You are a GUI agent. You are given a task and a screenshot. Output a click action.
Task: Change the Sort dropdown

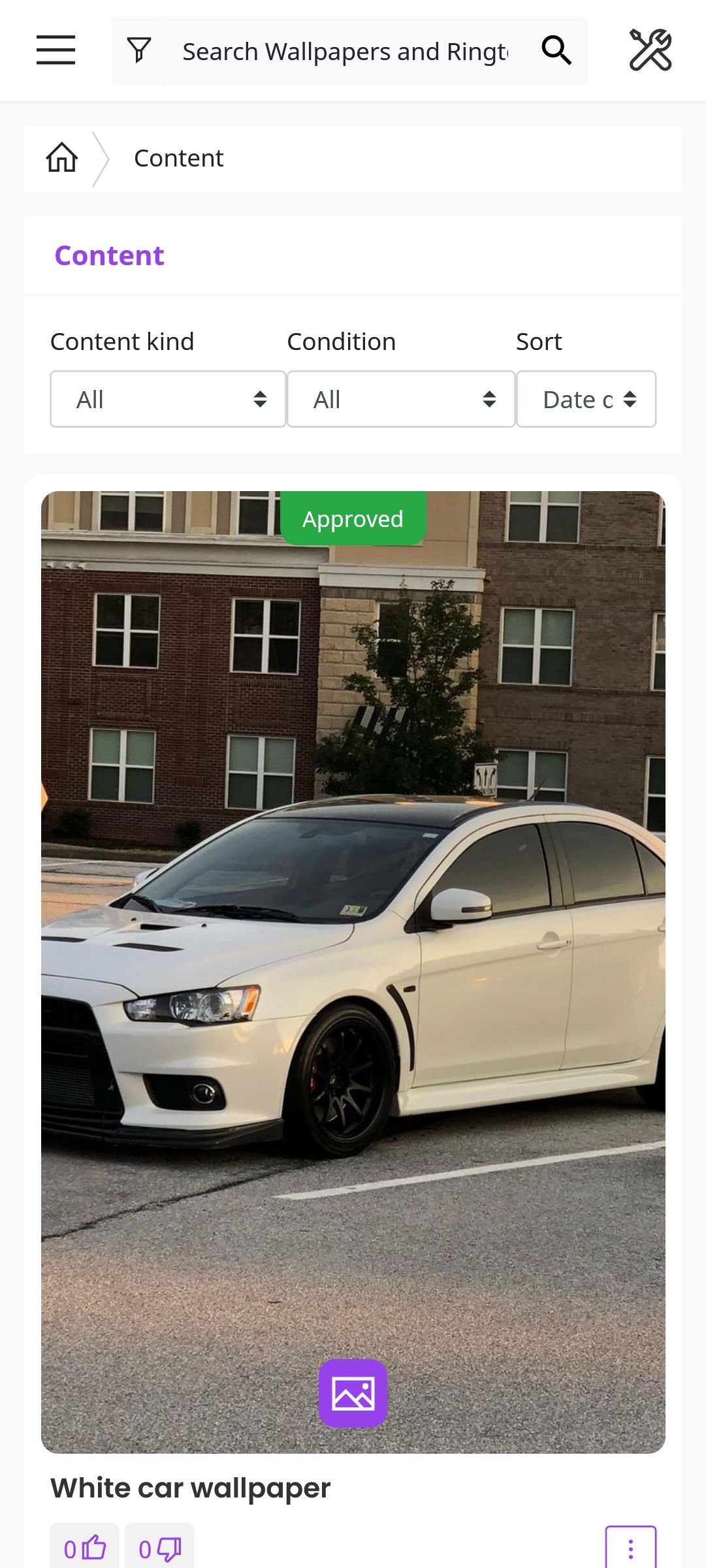586,399
